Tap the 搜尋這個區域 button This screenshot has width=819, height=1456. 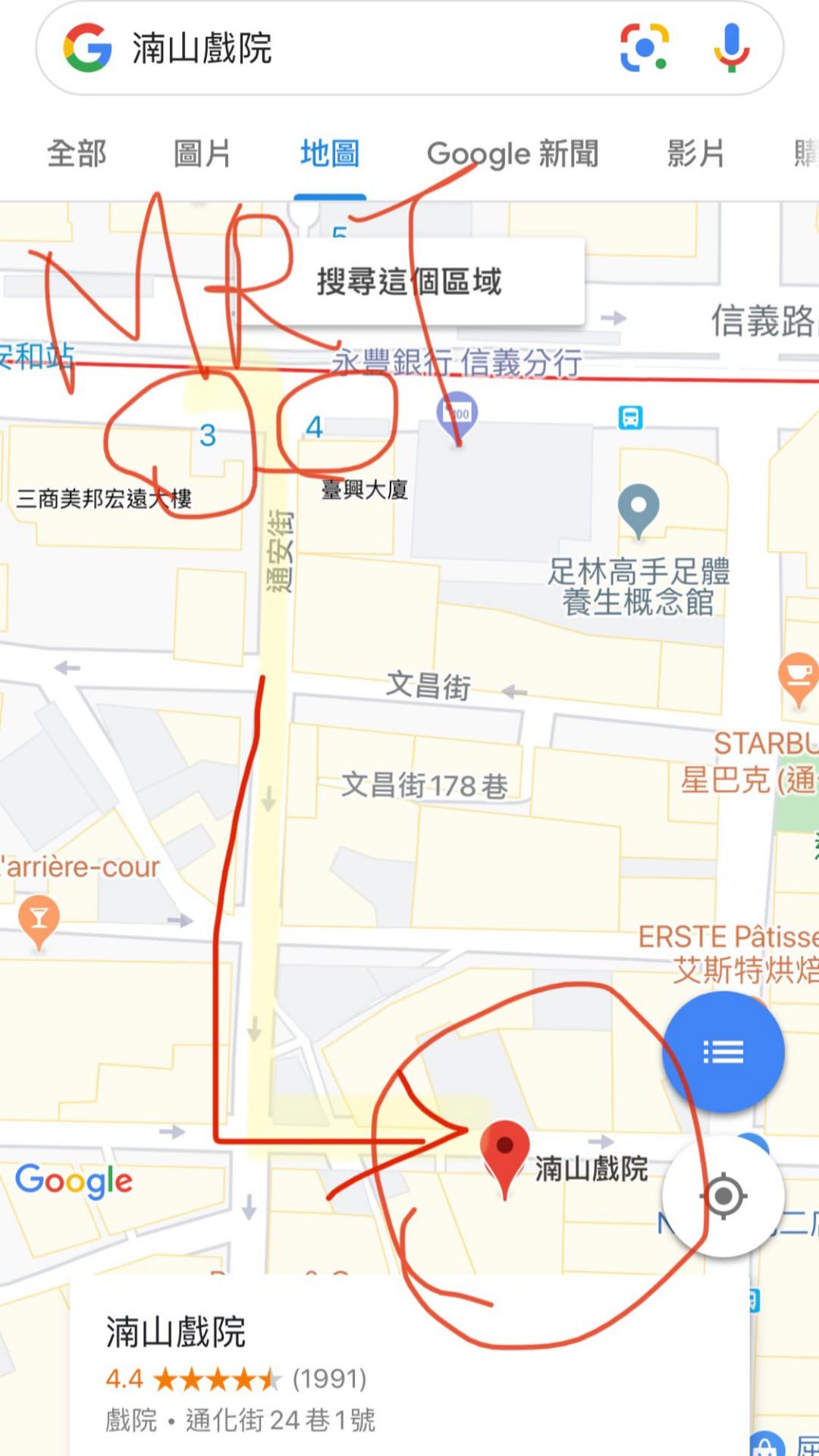tap(409, 281)
